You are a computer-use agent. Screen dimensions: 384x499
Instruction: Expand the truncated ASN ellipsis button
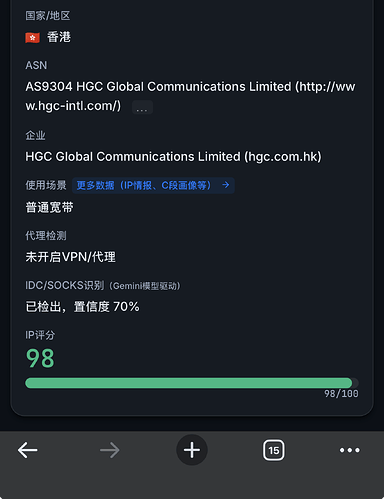[x=142, y=107]
